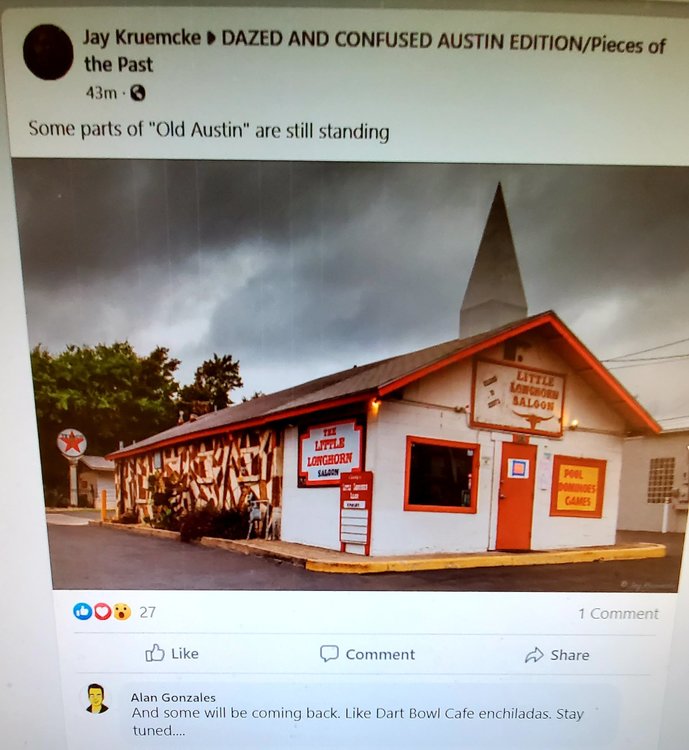Open Alan Gonzales's profile from the comment
Screen dimensions: 689x750
pos(173,697)
